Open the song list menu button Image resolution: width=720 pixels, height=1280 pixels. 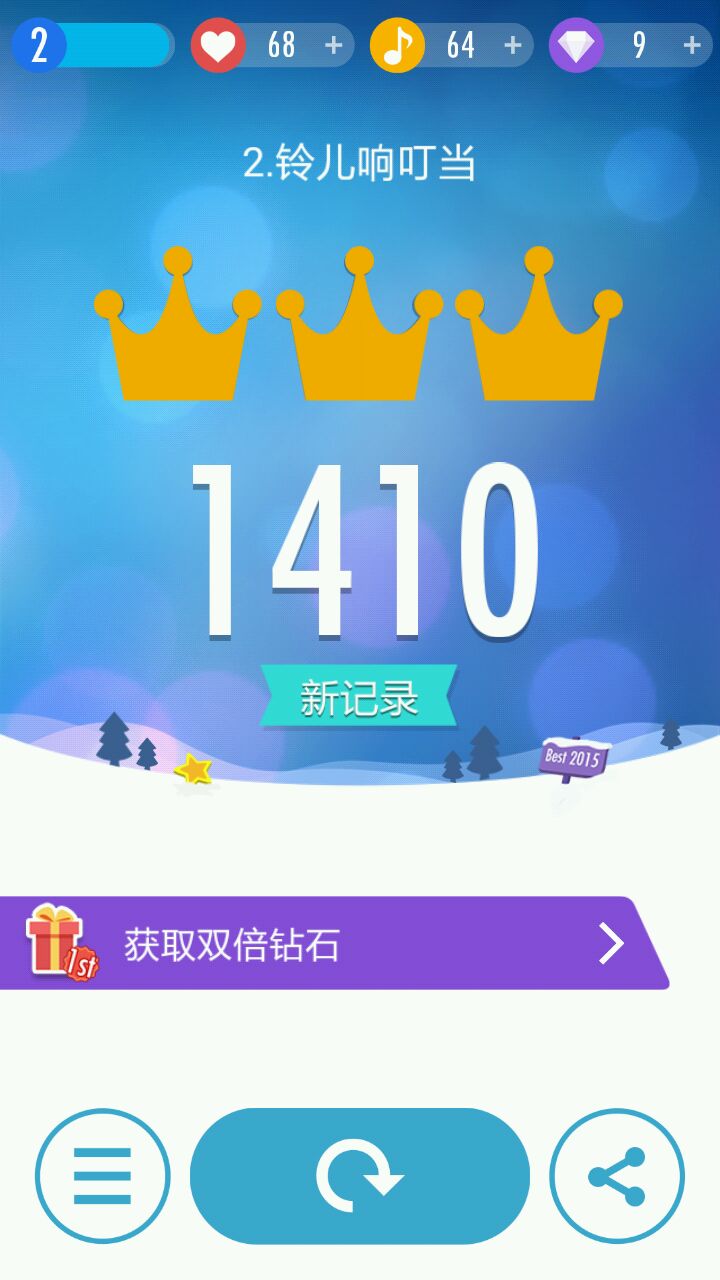103,1176
